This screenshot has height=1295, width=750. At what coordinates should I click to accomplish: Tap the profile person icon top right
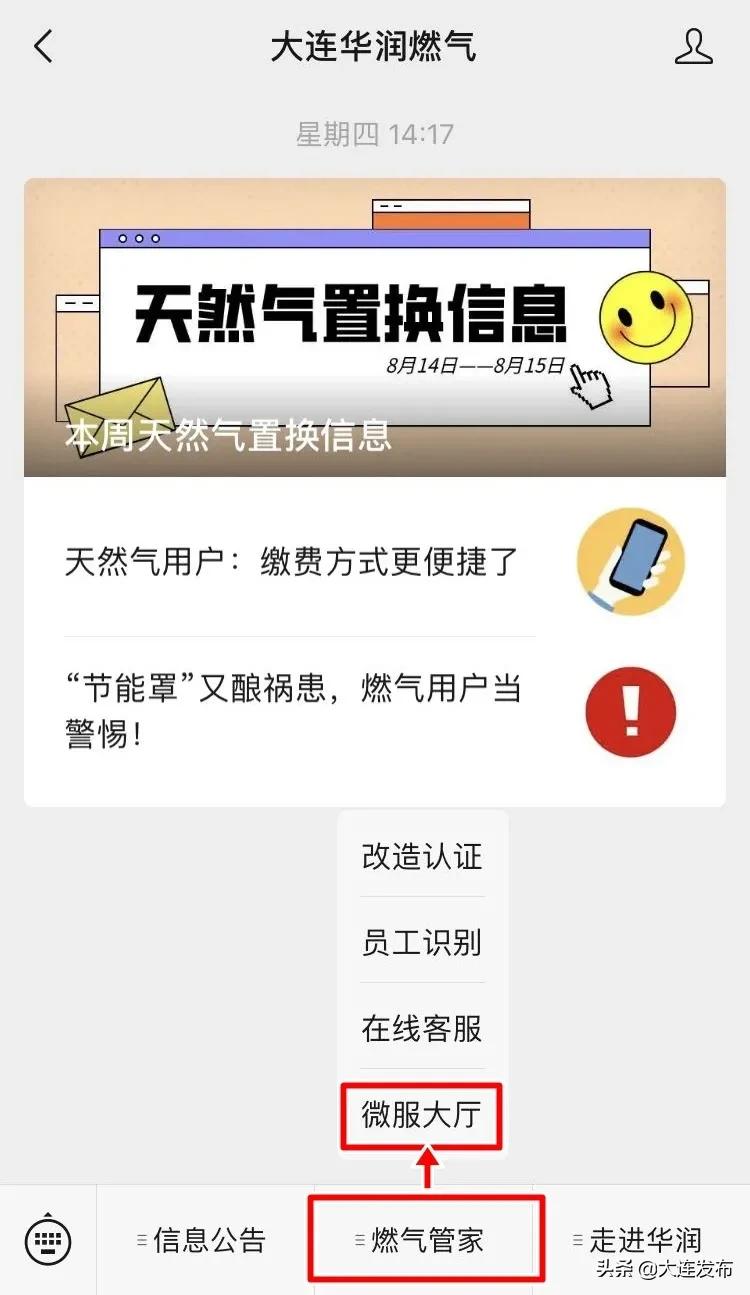[693, 46]
